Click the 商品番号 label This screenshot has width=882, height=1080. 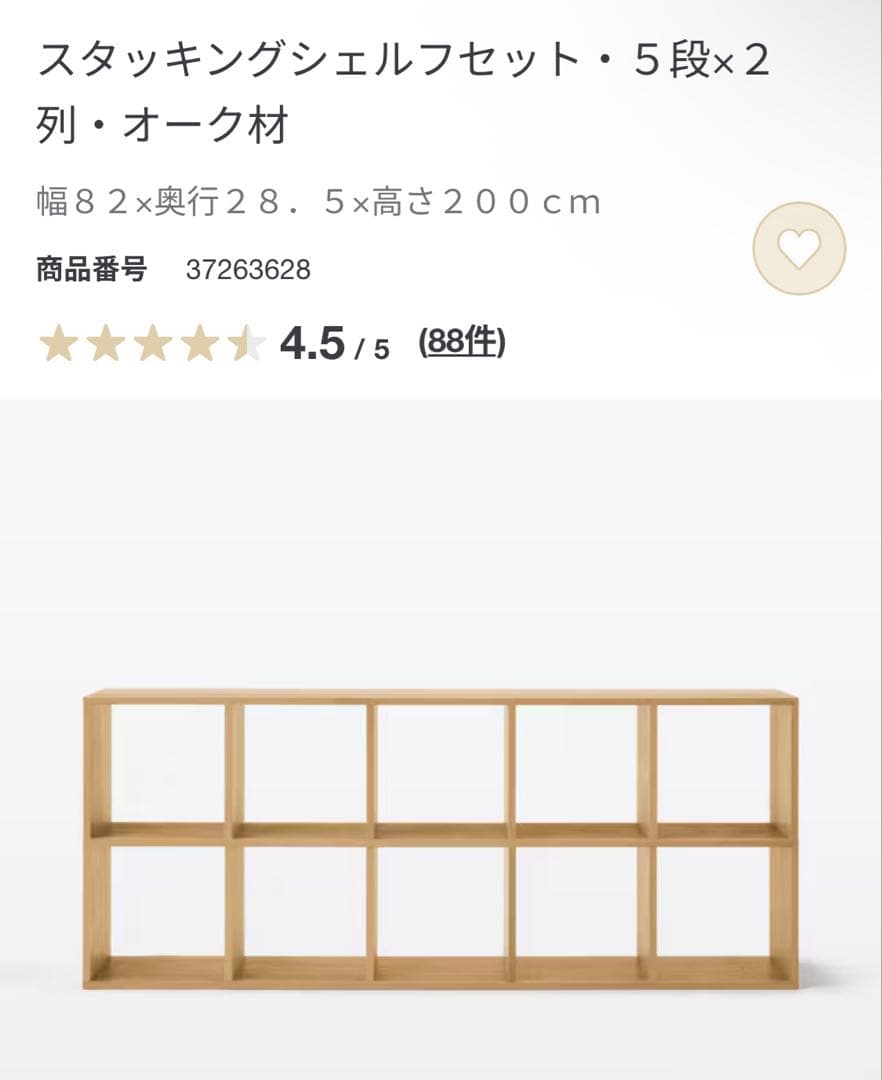point(88,267)
